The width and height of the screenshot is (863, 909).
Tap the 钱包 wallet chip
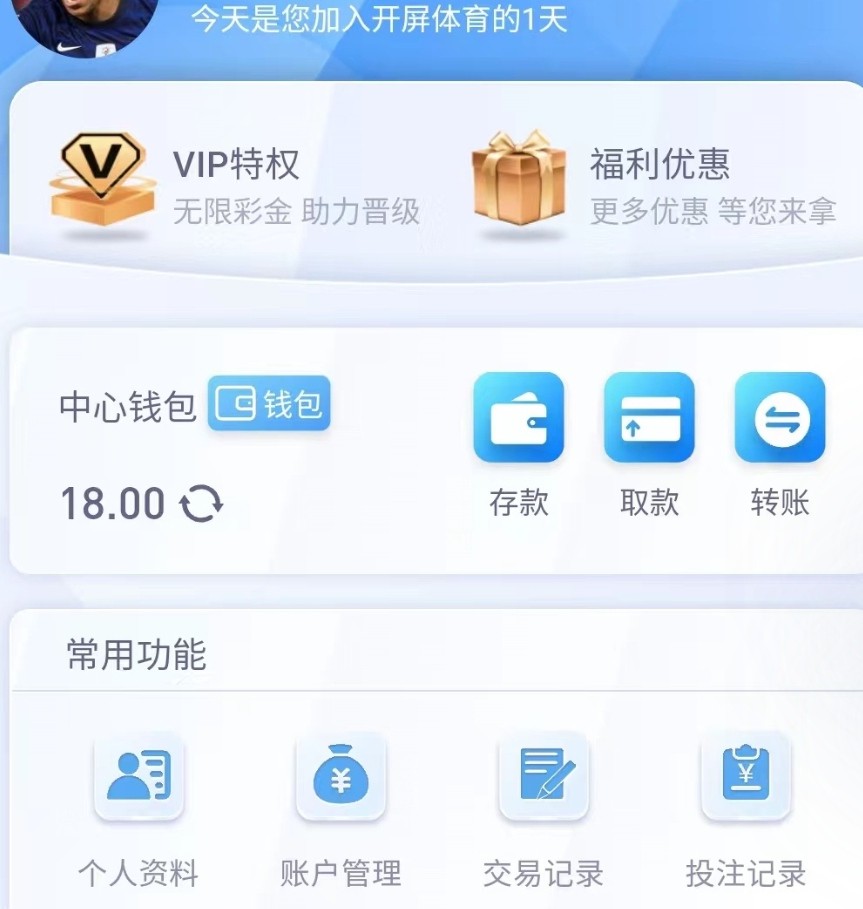269,405
